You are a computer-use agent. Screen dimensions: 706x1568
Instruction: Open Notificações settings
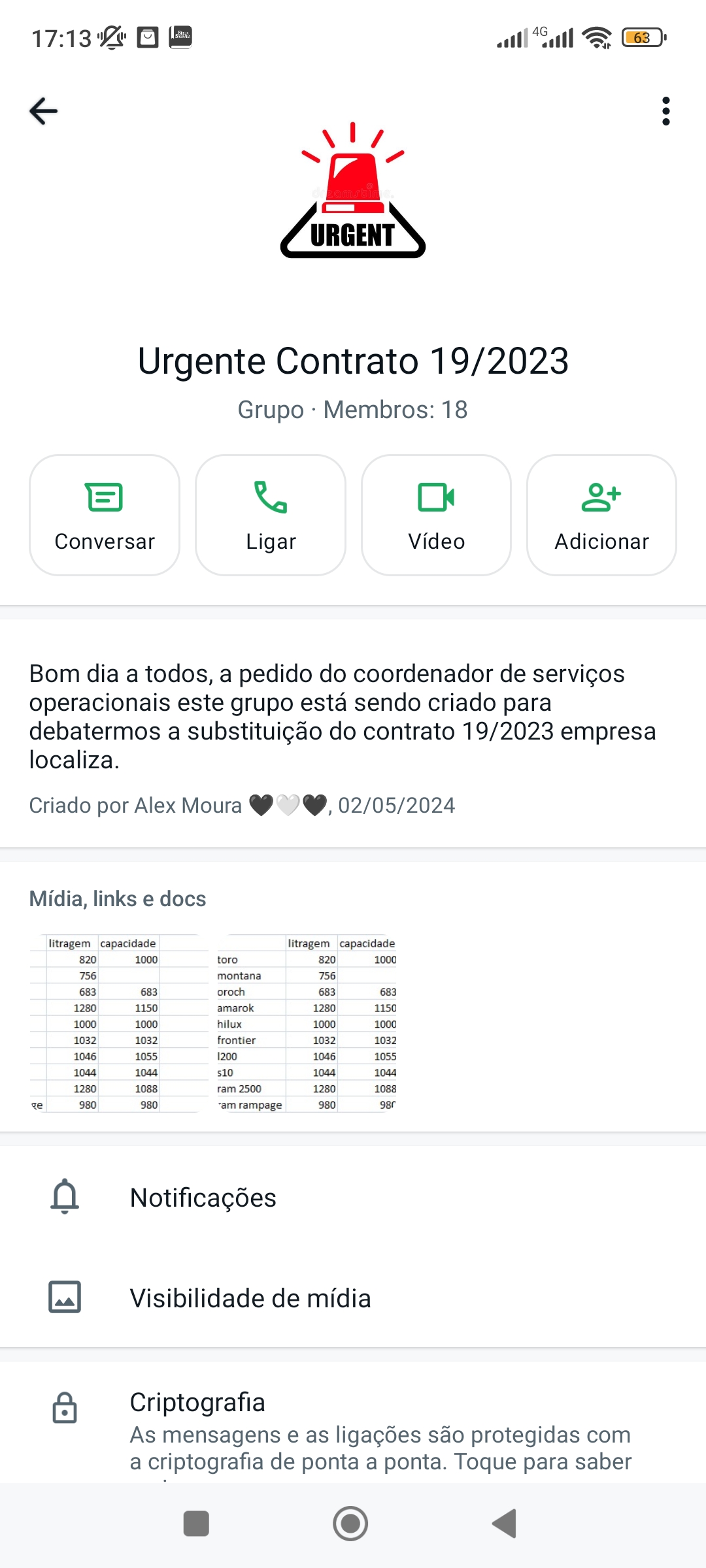pyautogui.click(x=203, y=1198)
